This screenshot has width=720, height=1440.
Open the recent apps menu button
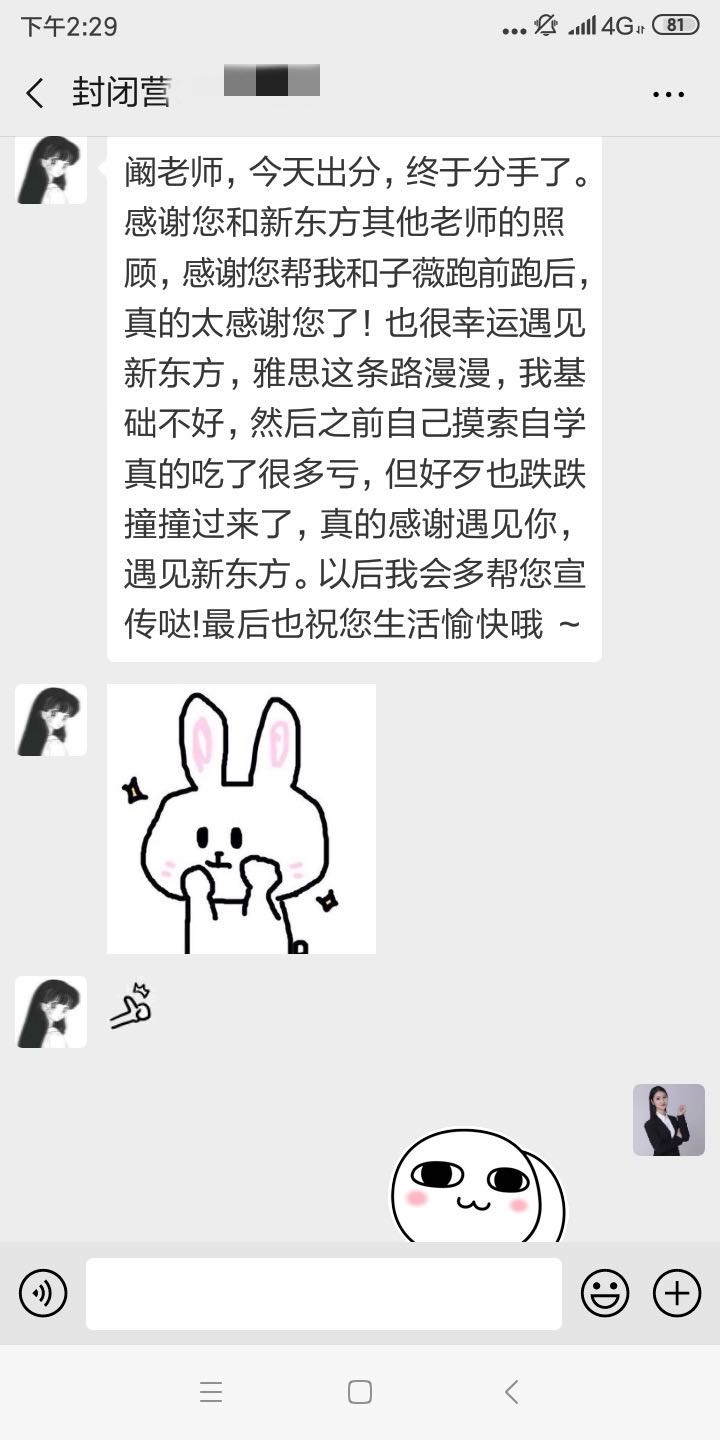pyautogui.click(x=210, y=1392)
